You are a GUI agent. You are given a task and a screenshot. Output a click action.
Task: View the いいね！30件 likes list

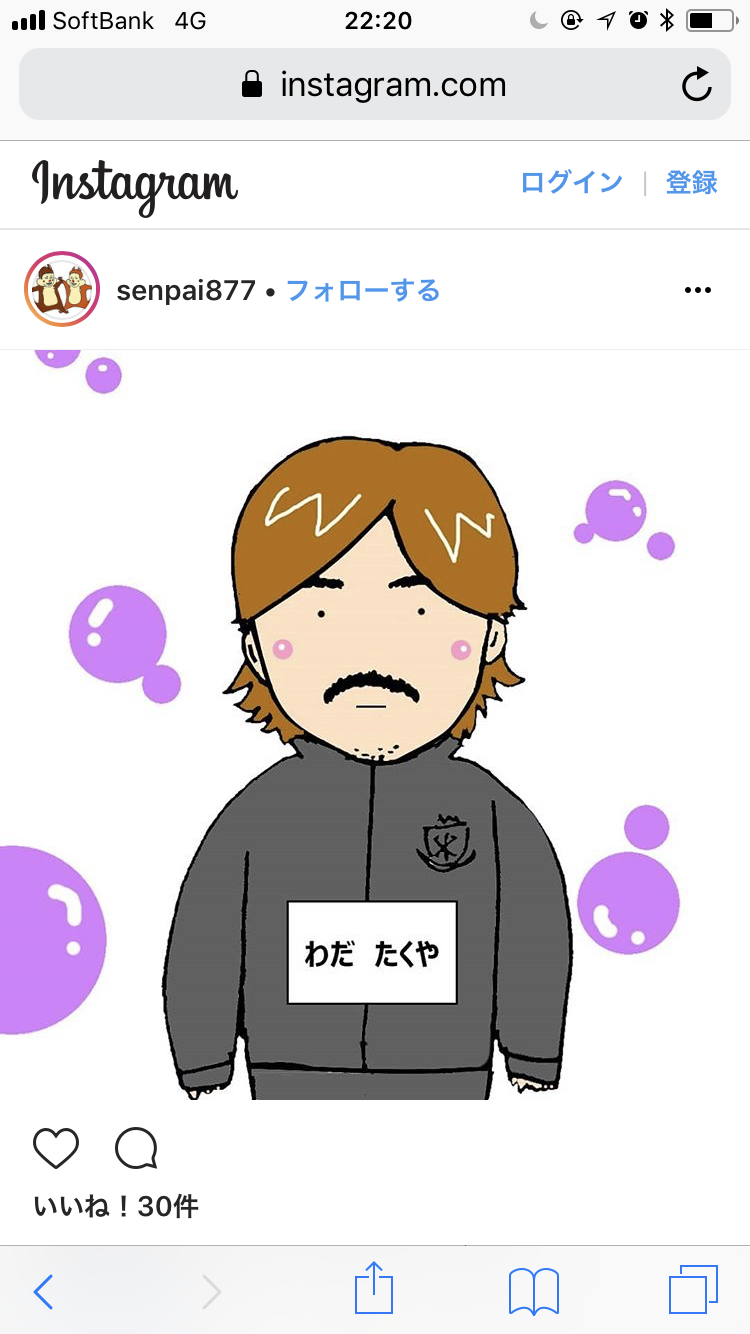coord(116,1206)
